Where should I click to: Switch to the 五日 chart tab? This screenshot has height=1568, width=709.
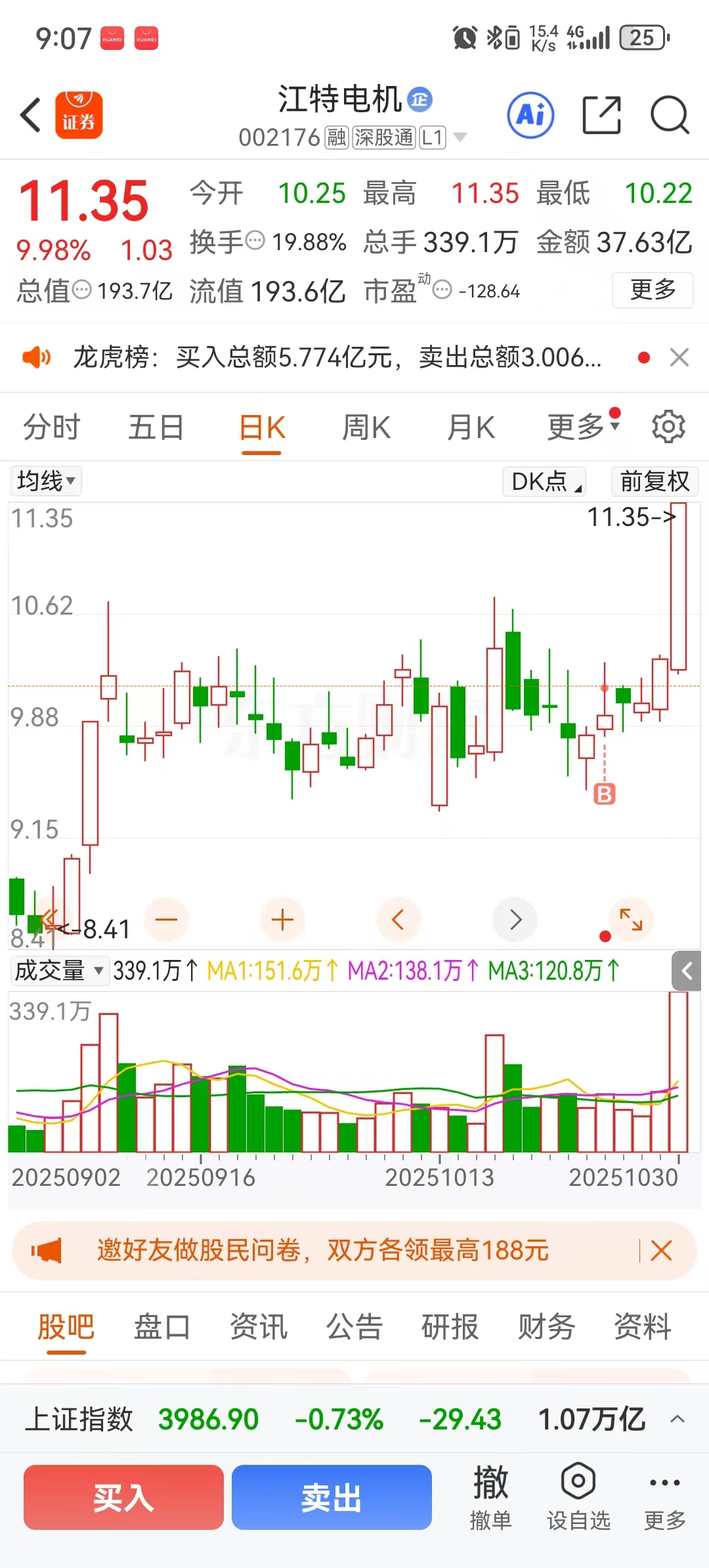(x=156, y=427)
